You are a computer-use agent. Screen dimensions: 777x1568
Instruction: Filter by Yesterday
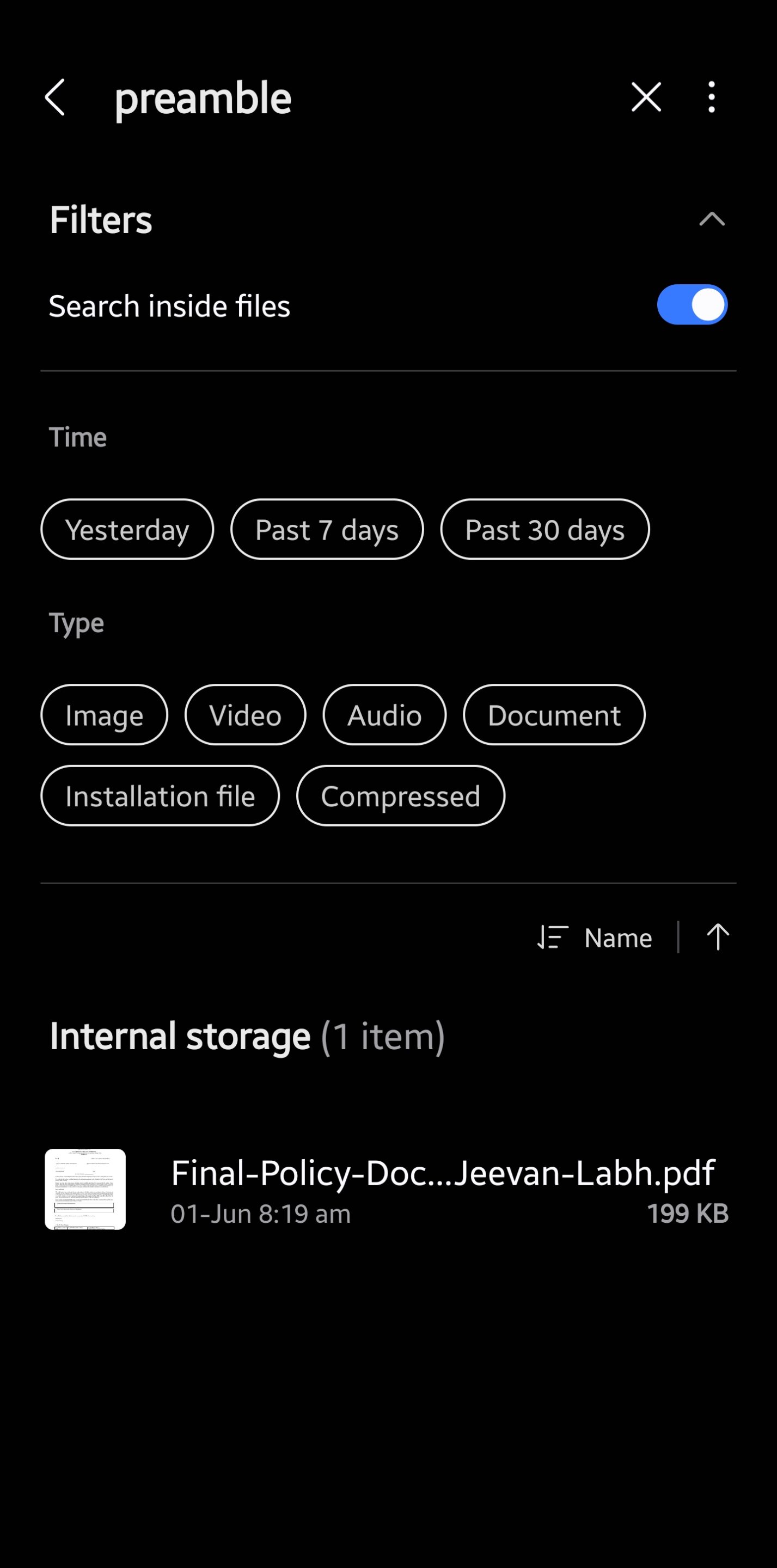coord(127,530)
